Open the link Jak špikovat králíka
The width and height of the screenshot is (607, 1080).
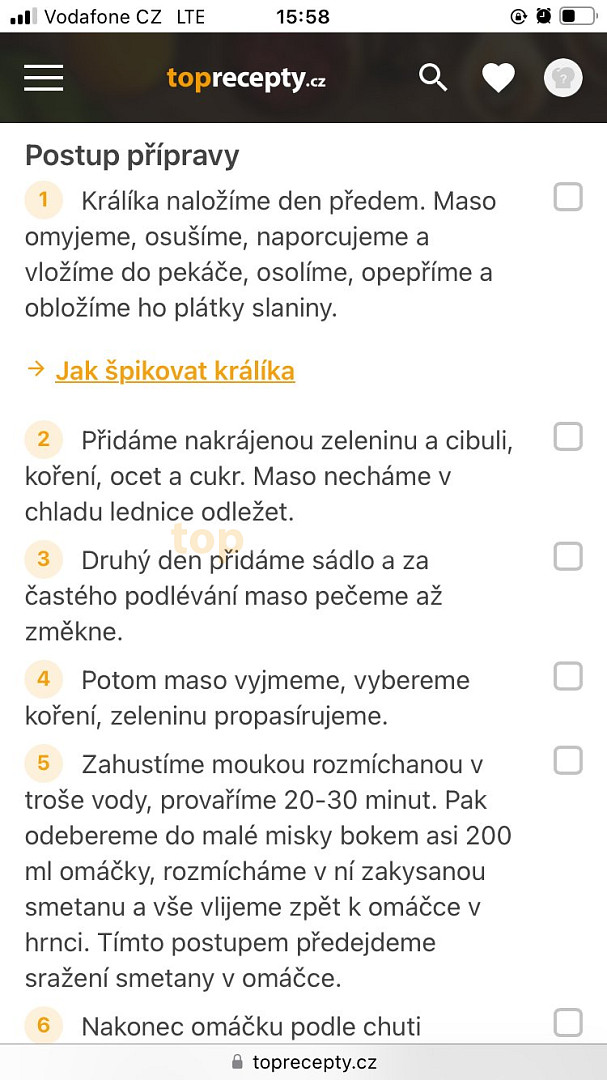tap(175, 371)
